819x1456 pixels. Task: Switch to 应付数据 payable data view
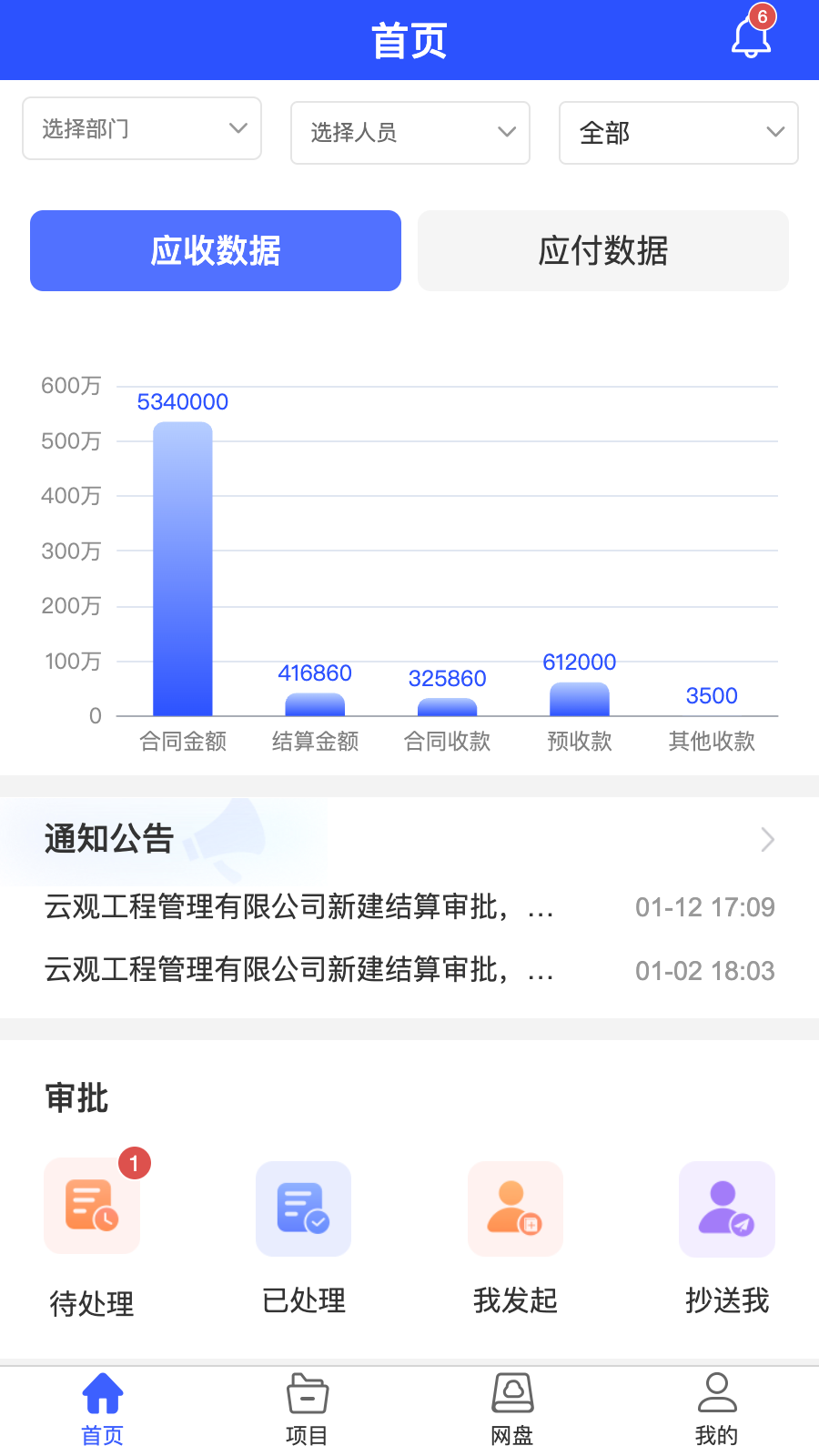coord(602,250)
